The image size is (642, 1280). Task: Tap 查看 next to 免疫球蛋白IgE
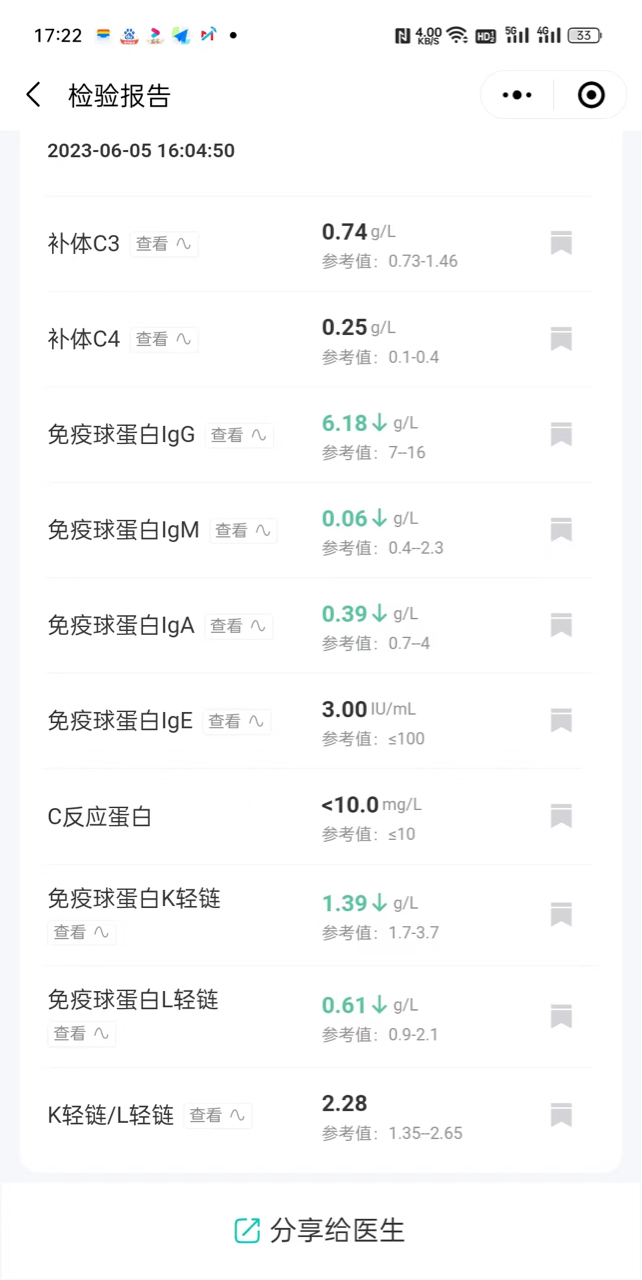point(237,721)
